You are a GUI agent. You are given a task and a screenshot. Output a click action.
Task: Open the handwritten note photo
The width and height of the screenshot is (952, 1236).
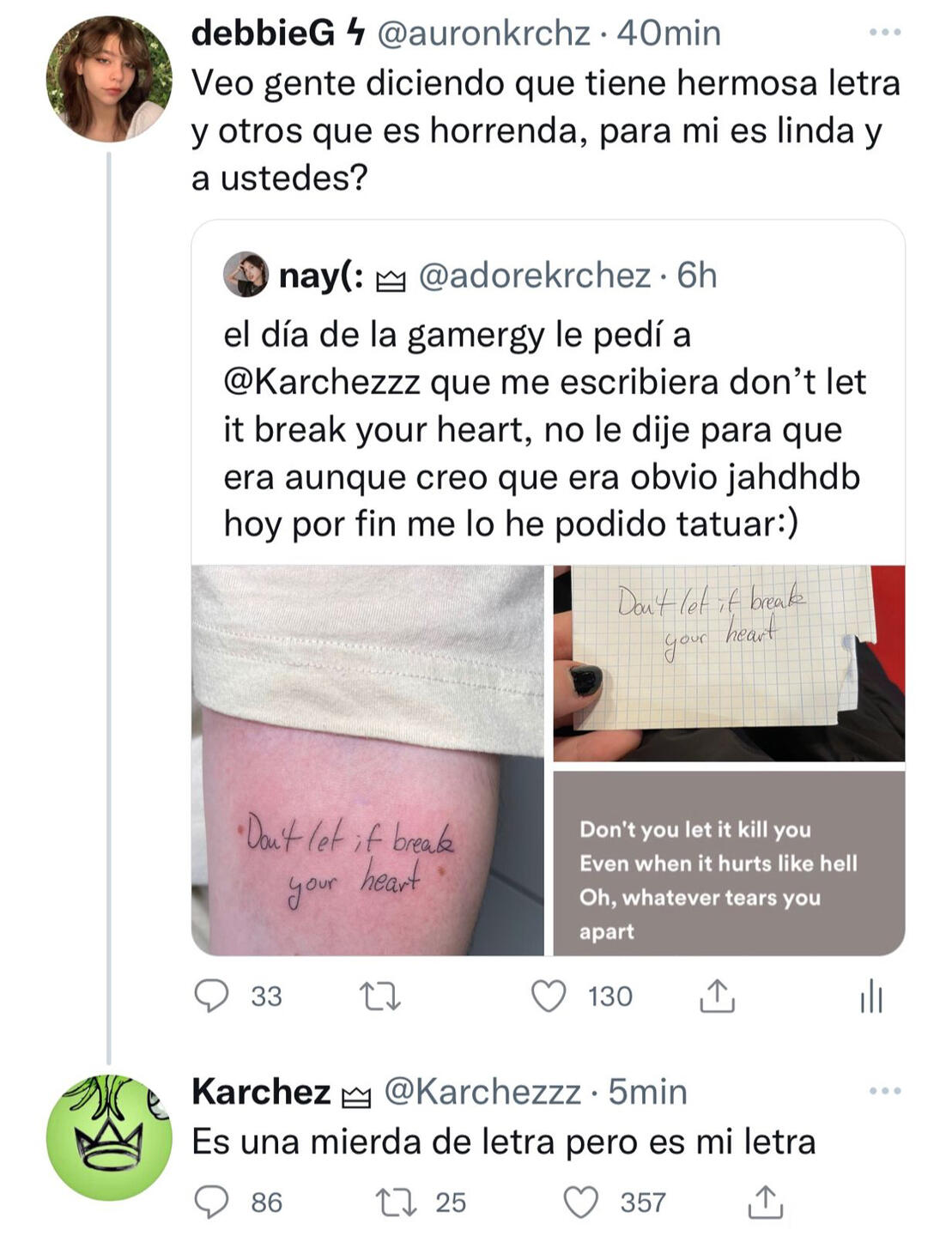click(x=729, y=663)
